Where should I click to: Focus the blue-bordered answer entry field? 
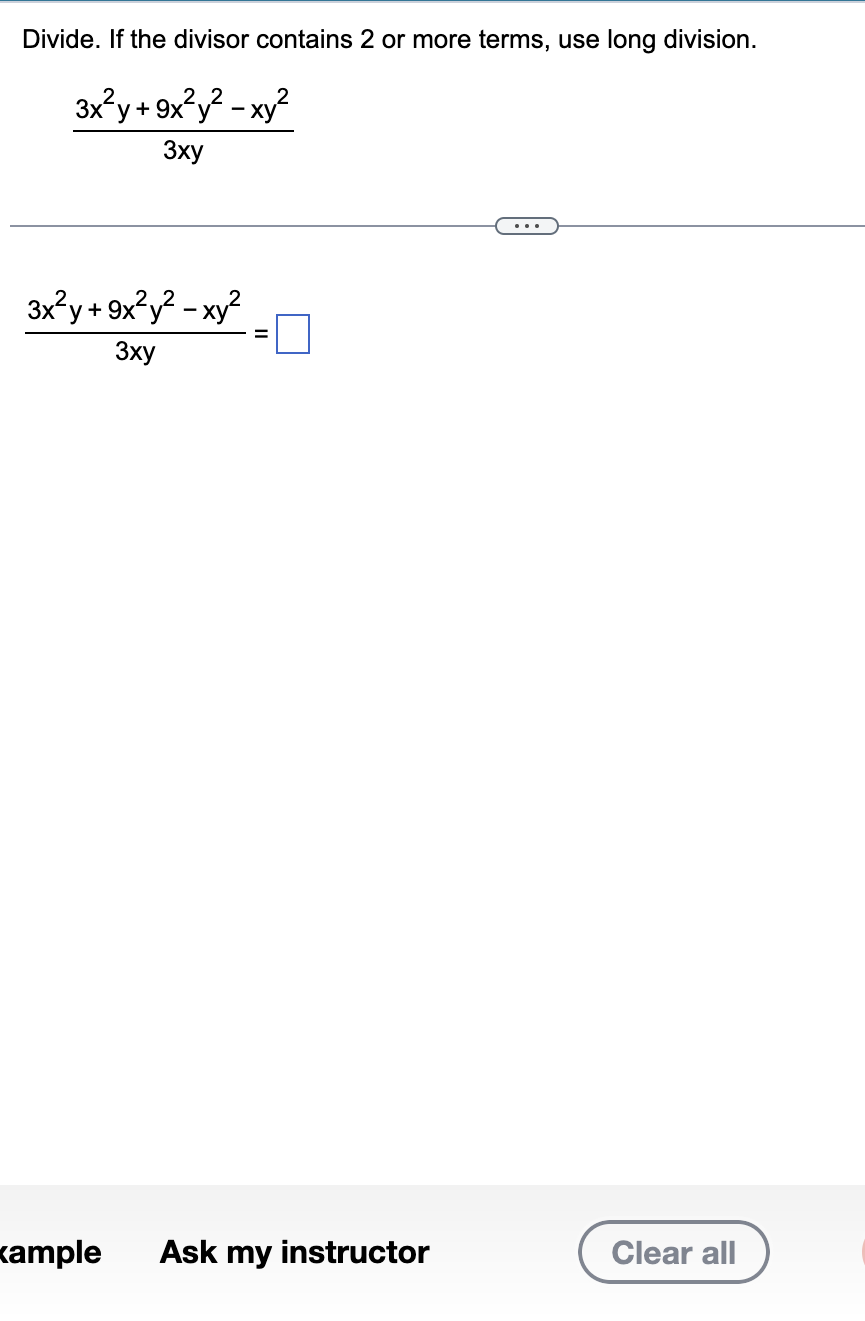(295, 334)
